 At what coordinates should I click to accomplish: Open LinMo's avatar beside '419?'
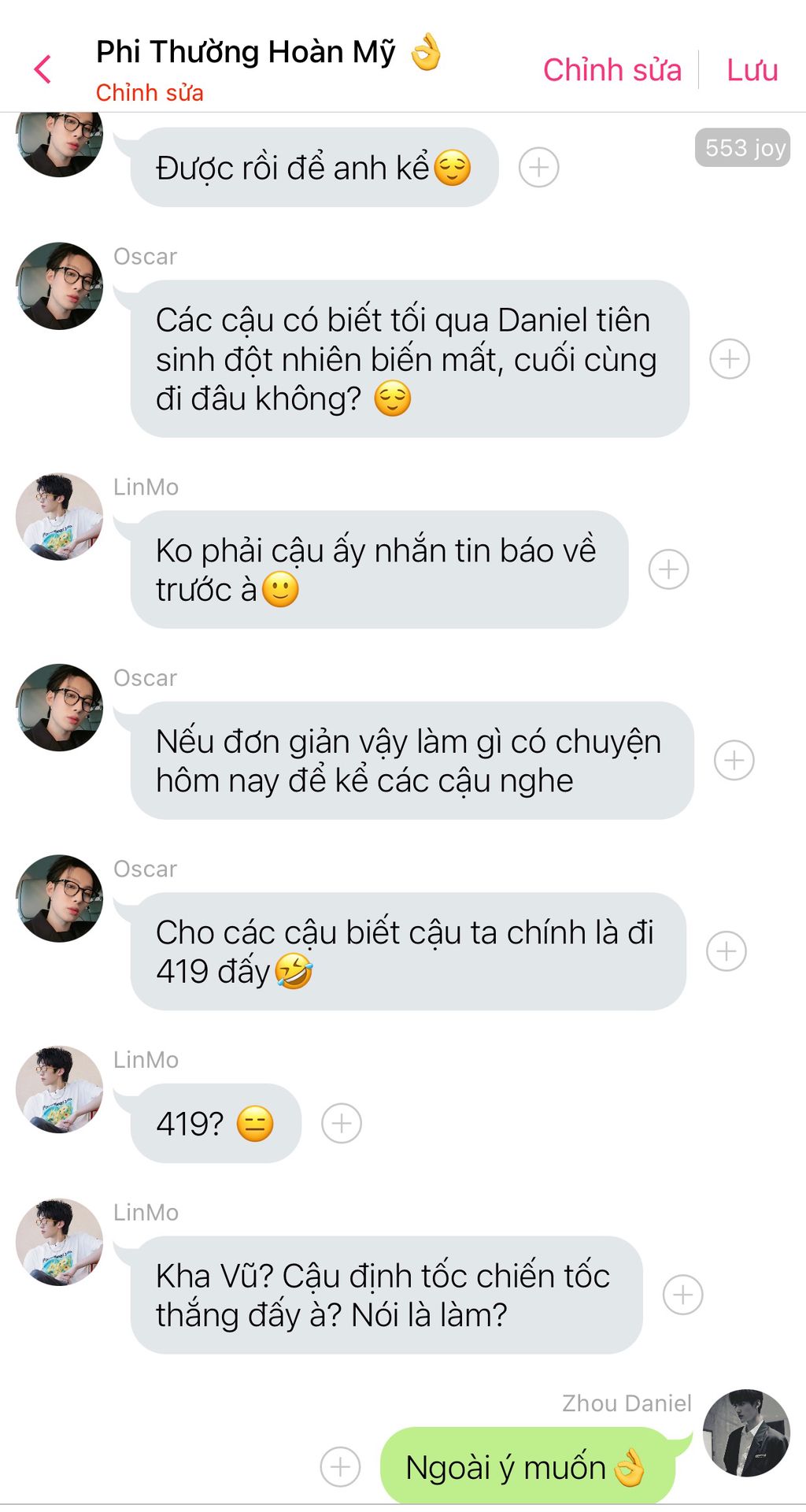60,1089
